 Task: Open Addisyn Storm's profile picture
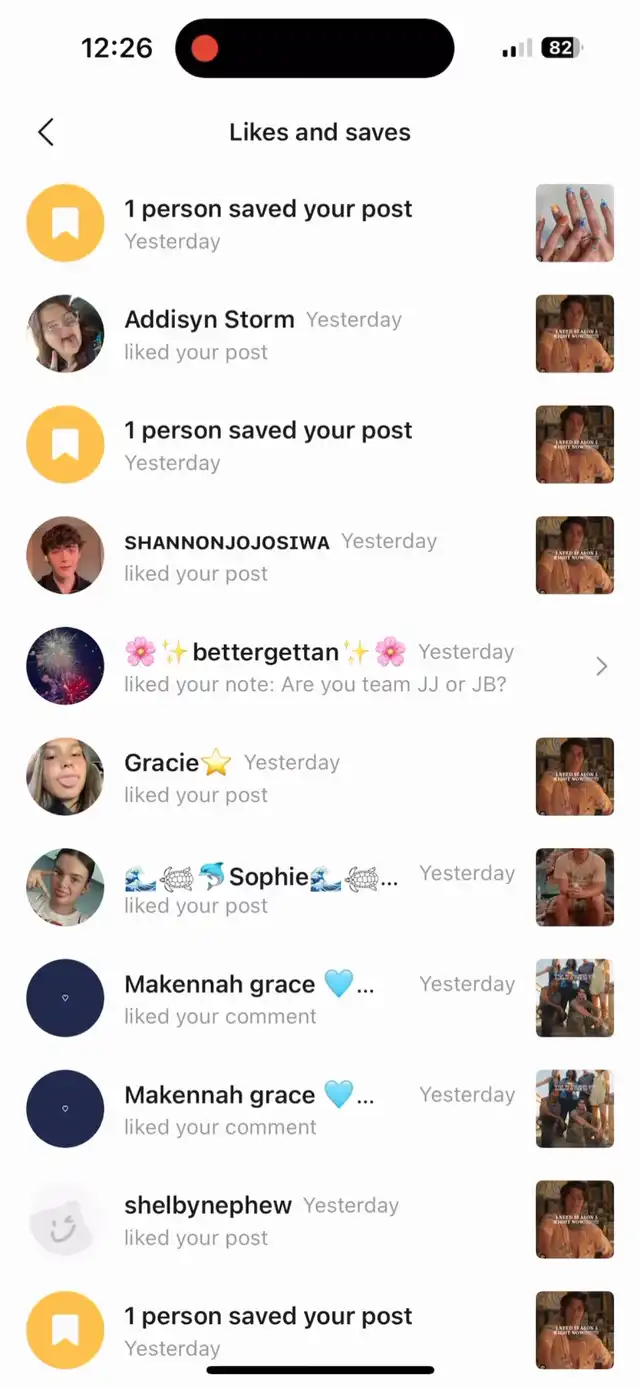(x=65, y=334)
